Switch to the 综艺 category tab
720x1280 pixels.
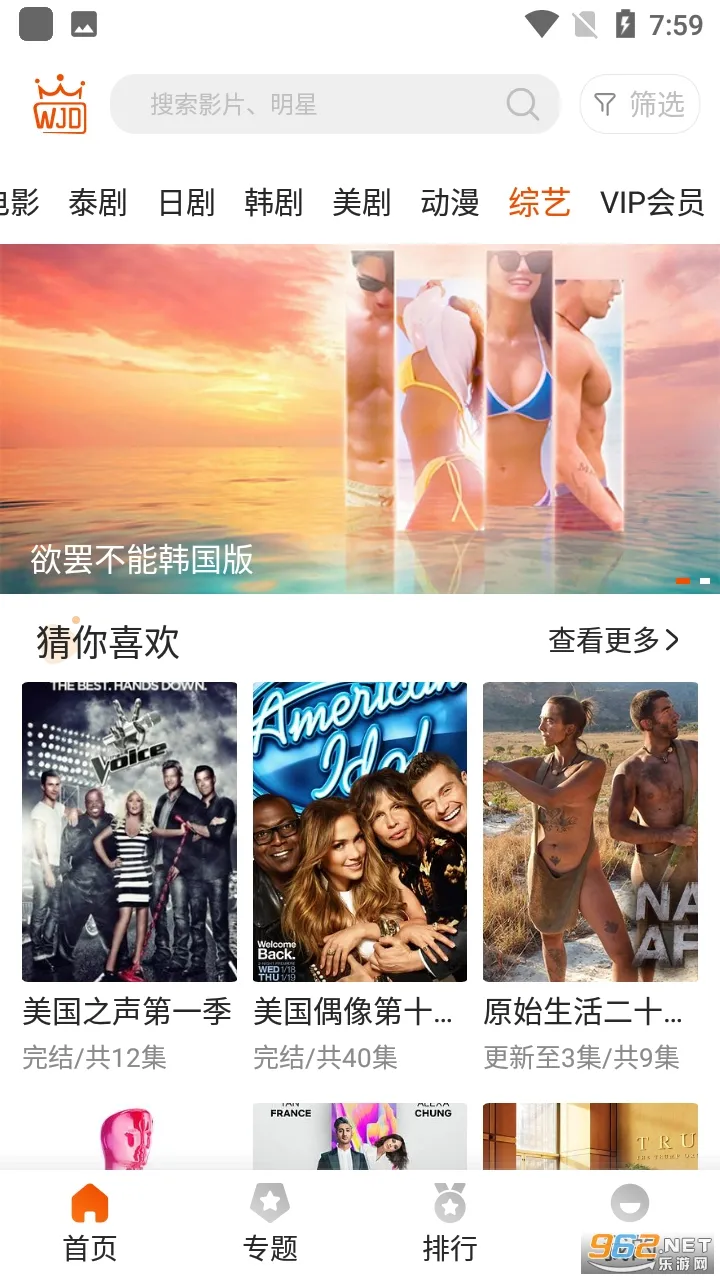coord(538,203)
